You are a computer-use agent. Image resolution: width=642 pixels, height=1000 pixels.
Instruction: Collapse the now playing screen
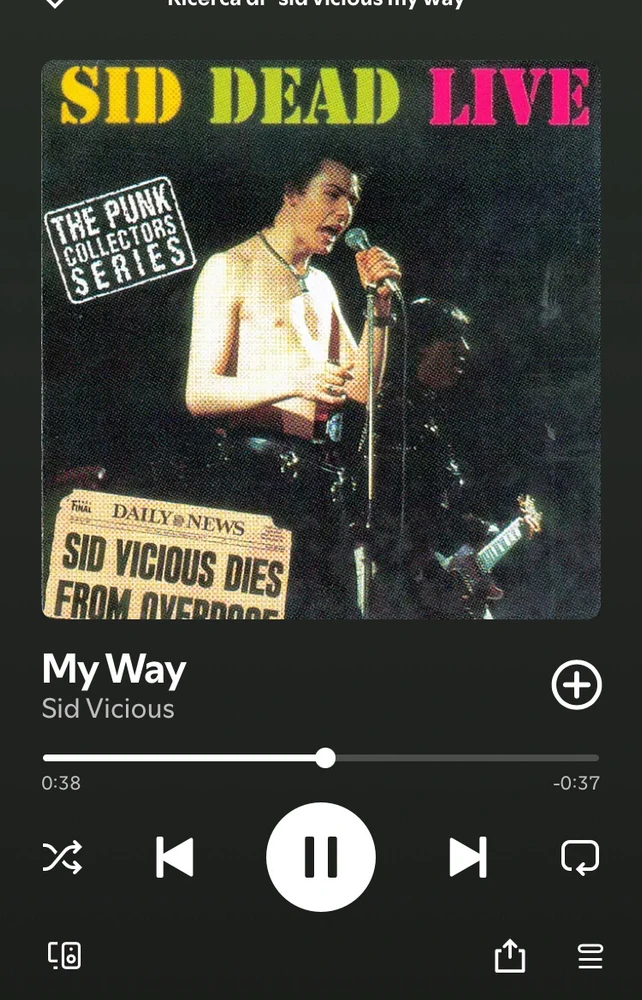coord(55,3)
